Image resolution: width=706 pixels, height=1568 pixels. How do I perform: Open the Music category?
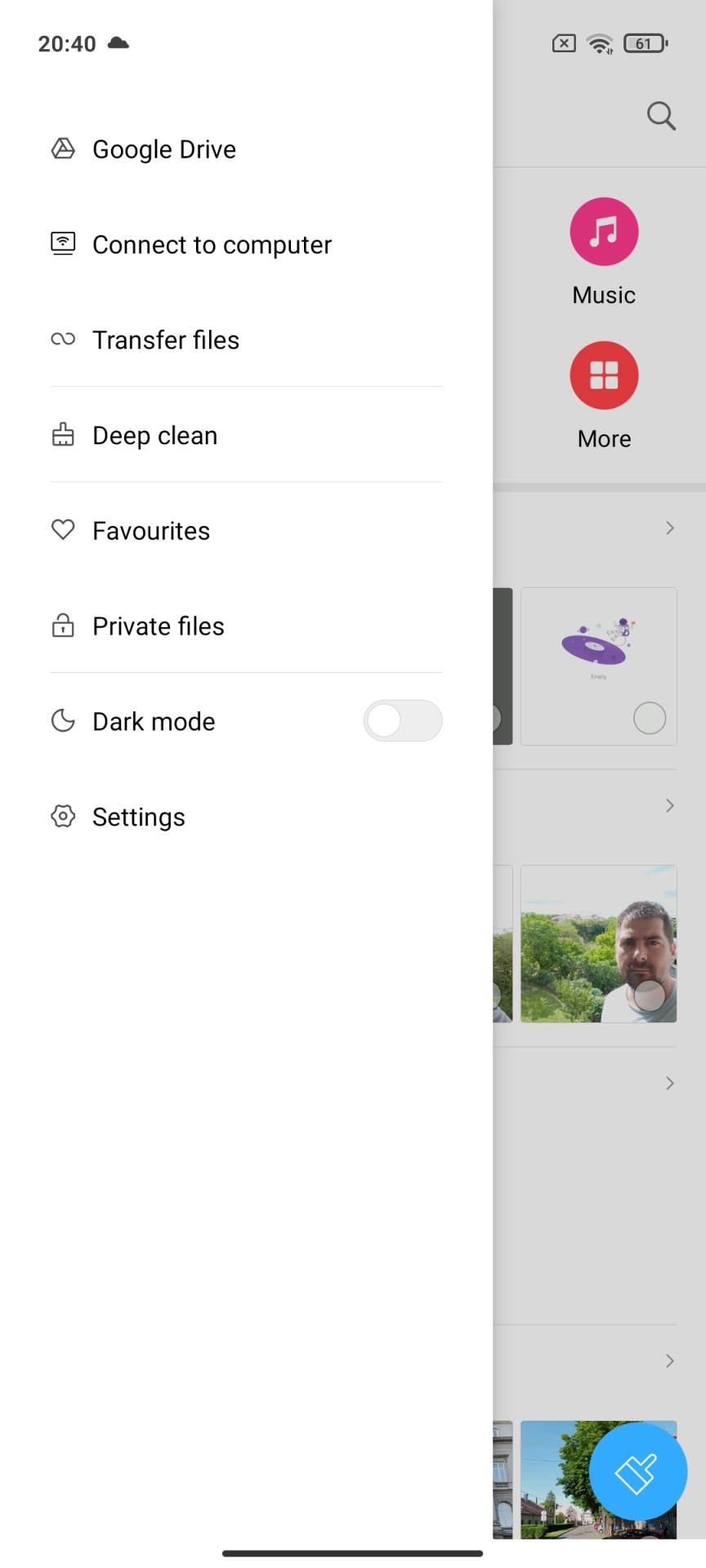pyautogui.click(x=604, y=232)
